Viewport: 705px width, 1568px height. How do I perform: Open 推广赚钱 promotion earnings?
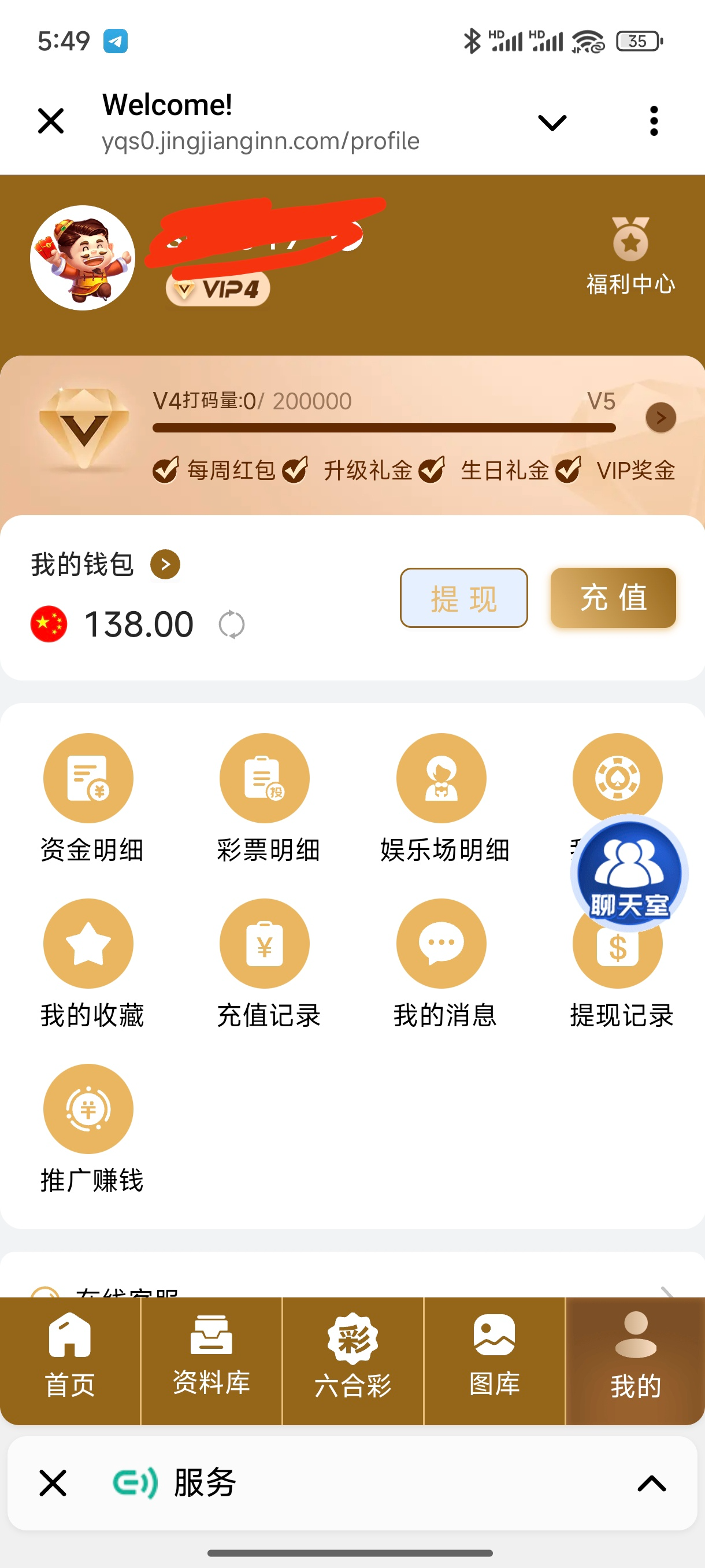89,1129
